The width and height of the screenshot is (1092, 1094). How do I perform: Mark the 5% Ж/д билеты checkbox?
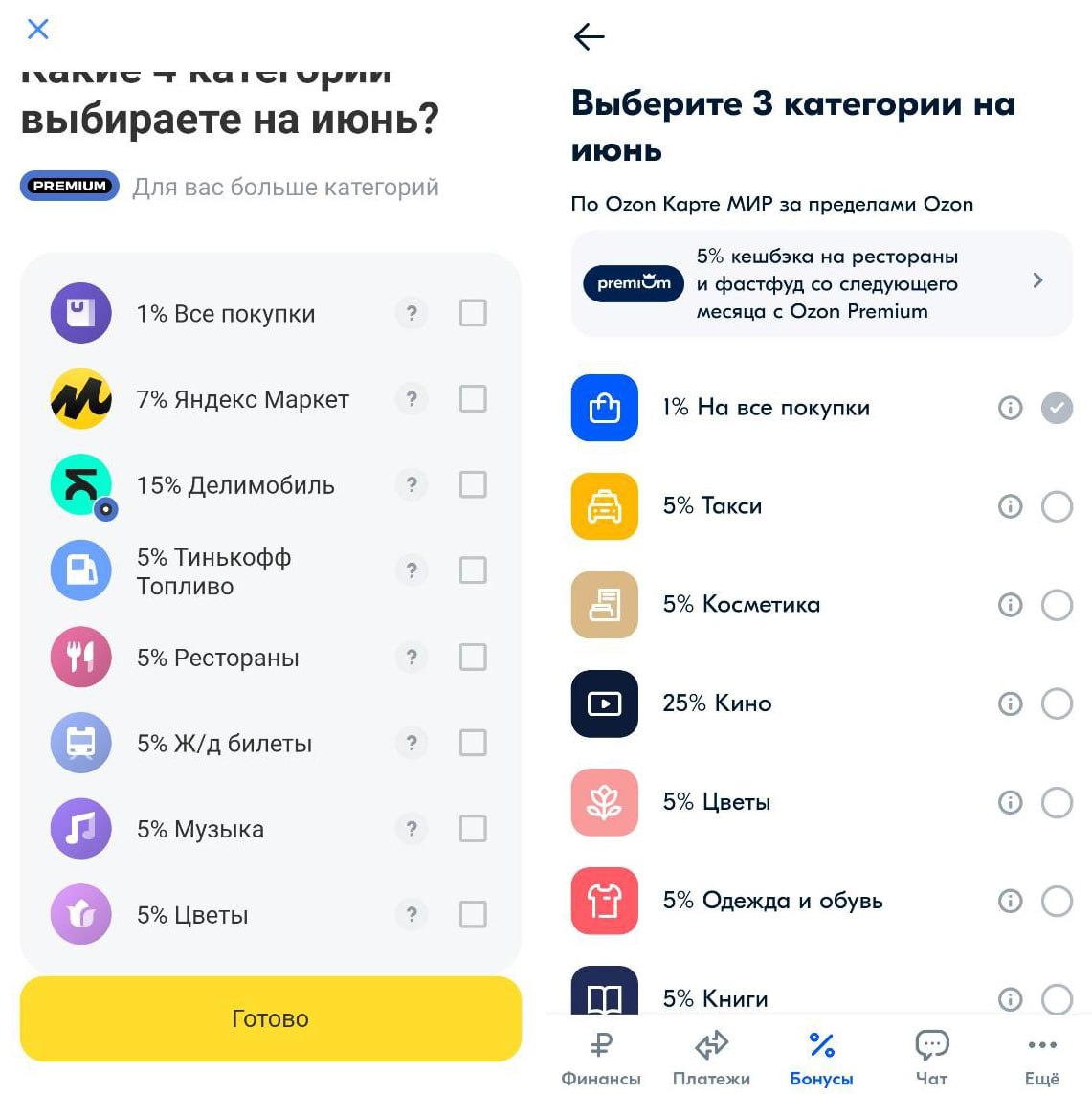(x=473, y=743)
